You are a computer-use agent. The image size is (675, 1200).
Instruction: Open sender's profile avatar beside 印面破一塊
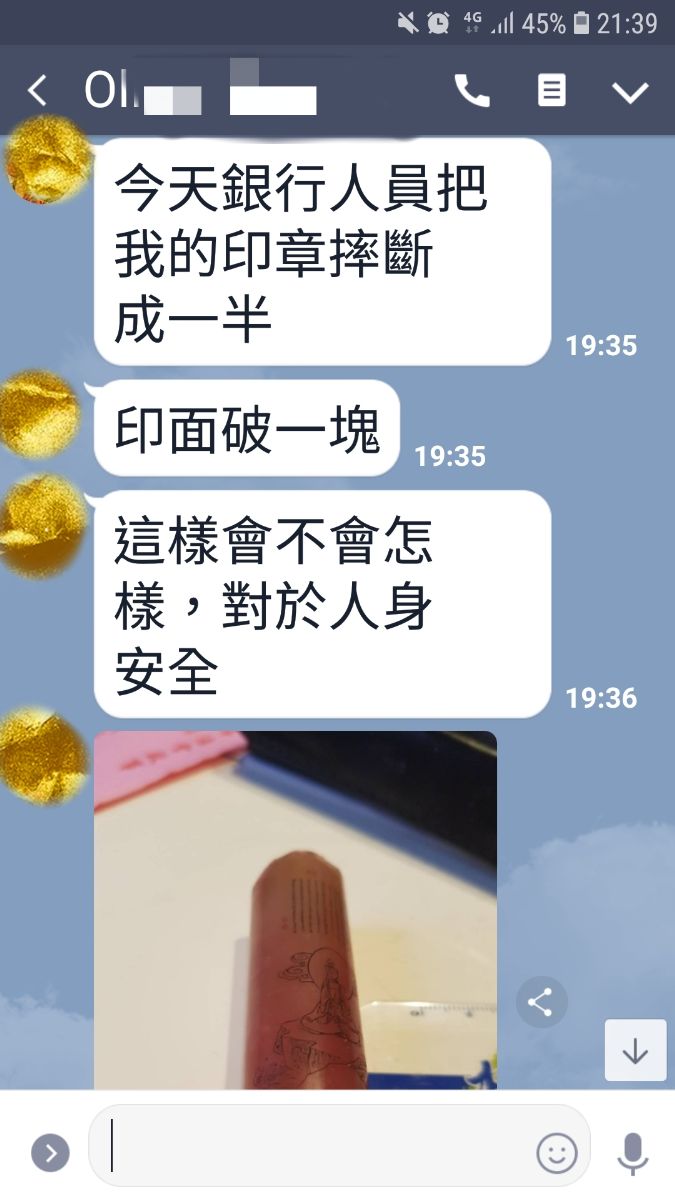click(42, 415)
